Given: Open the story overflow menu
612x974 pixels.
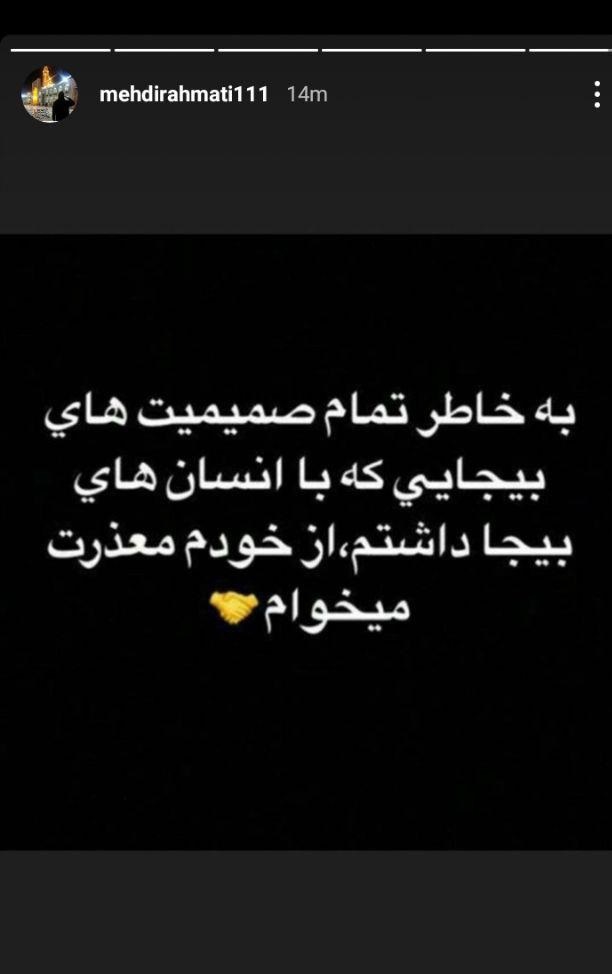Looking at the screenshot, I should [x=596, y=94].
